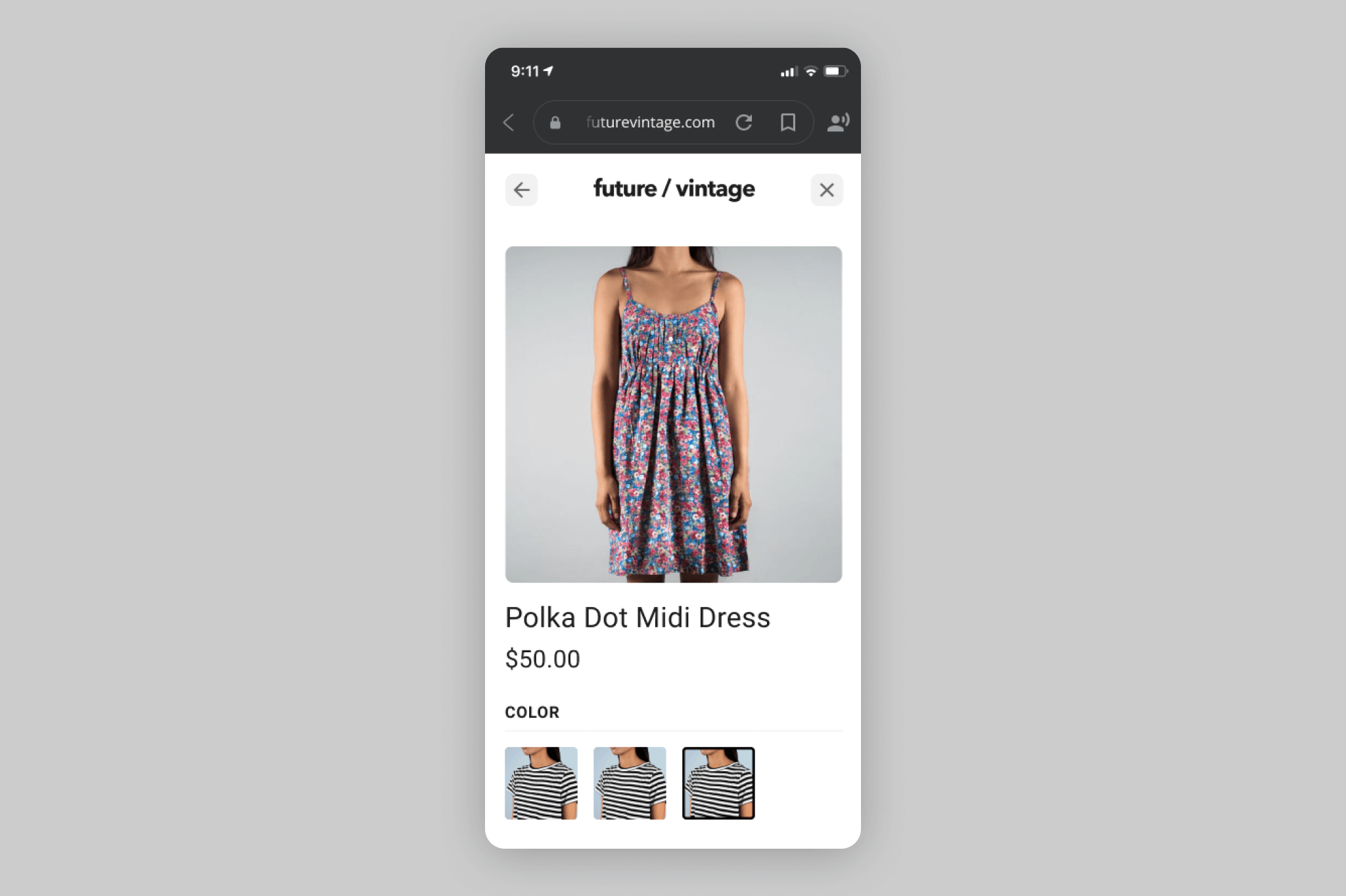Tap the outlined third color option
This screenshot has height=896, width=1346.
718,782
